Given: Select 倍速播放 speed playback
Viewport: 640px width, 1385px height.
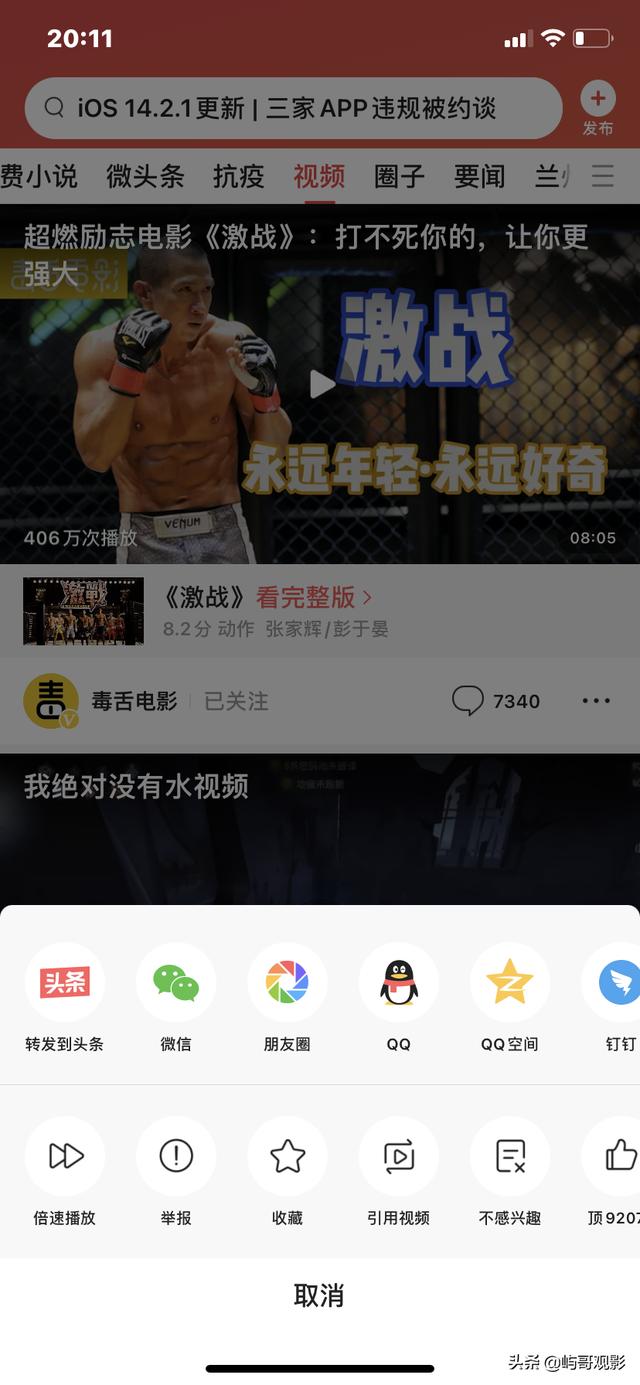Looking at the screenshot, I should 65,1157.
